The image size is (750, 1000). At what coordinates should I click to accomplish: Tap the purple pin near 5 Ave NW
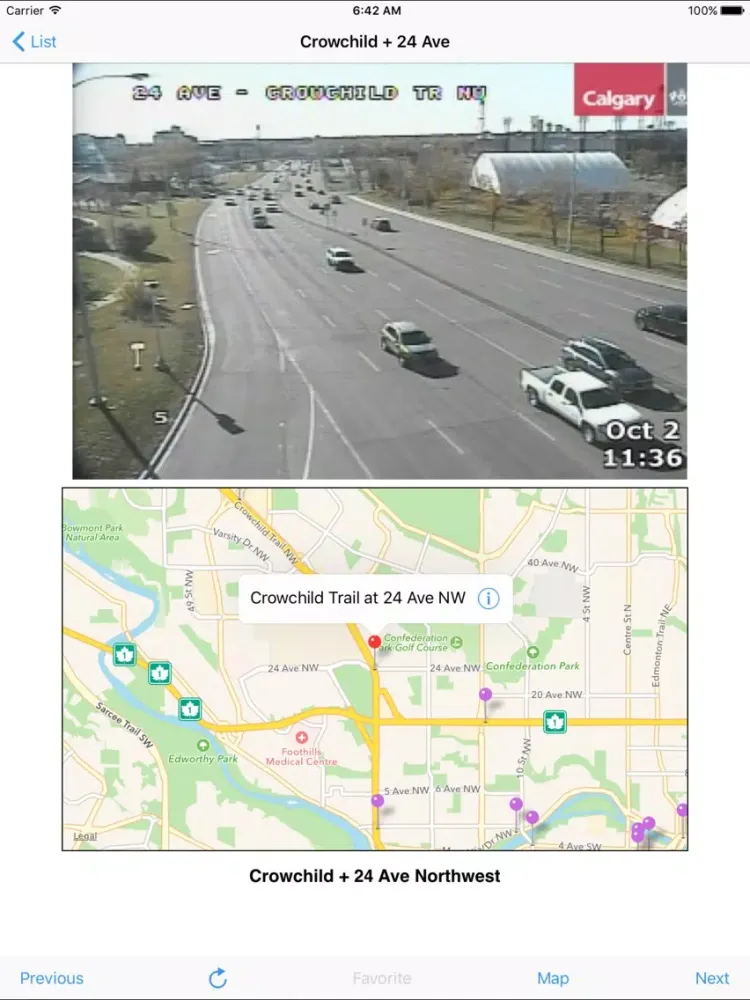pyautogui.click(x=377, y=802)
